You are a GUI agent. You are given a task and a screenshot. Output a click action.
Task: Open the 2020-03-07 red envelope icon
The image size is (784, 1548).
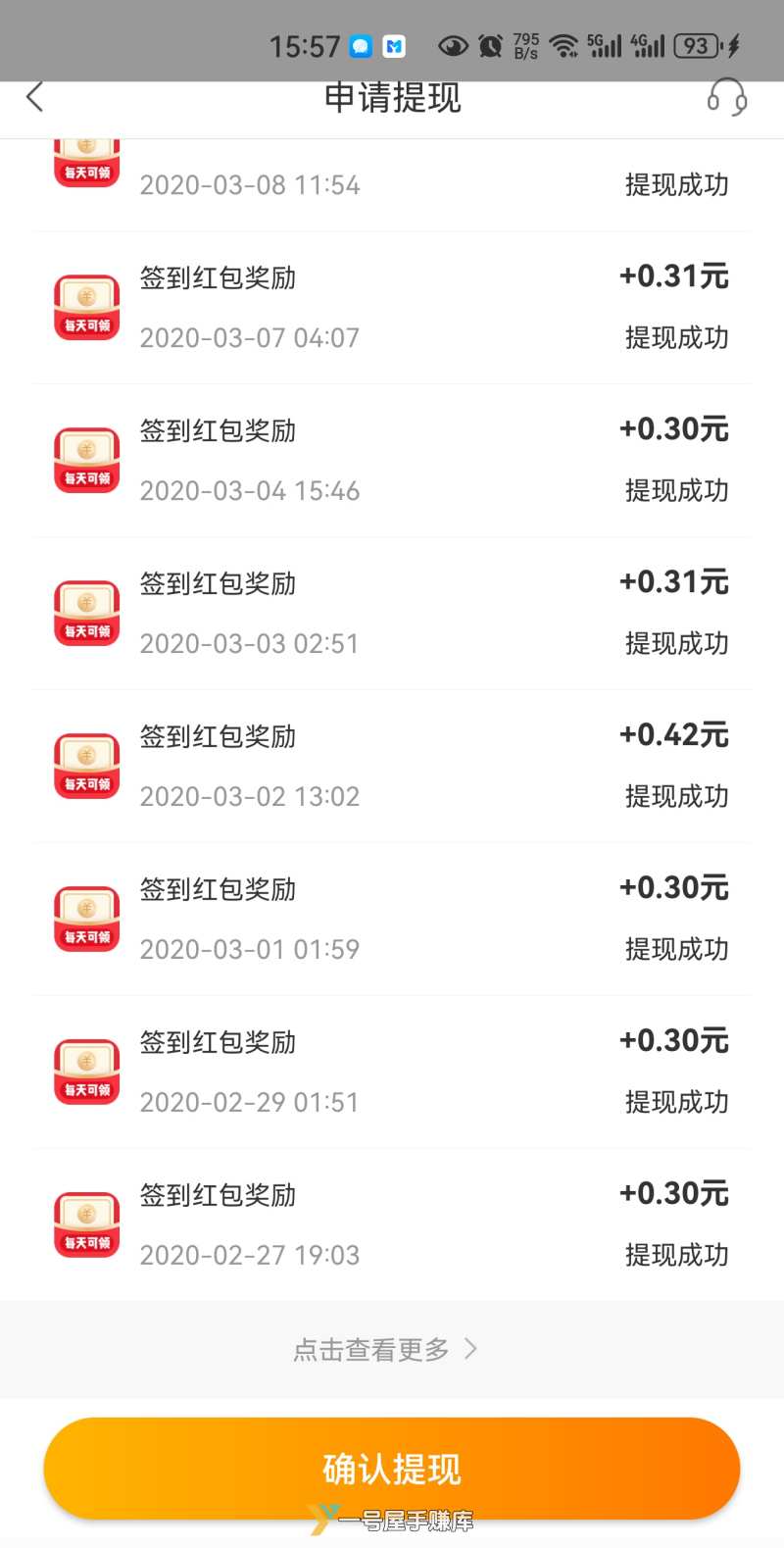[x=86, y=306]
